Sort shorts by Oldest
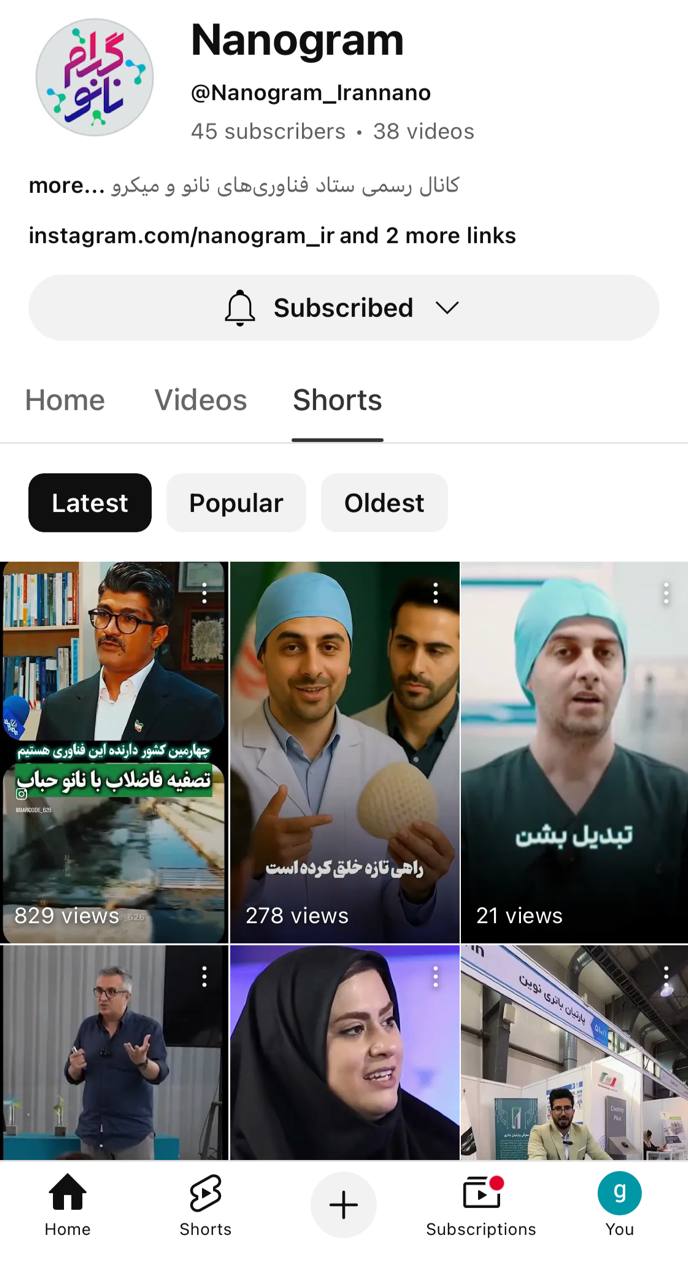Screen dimensions: 688x1280 coord(384,503)
